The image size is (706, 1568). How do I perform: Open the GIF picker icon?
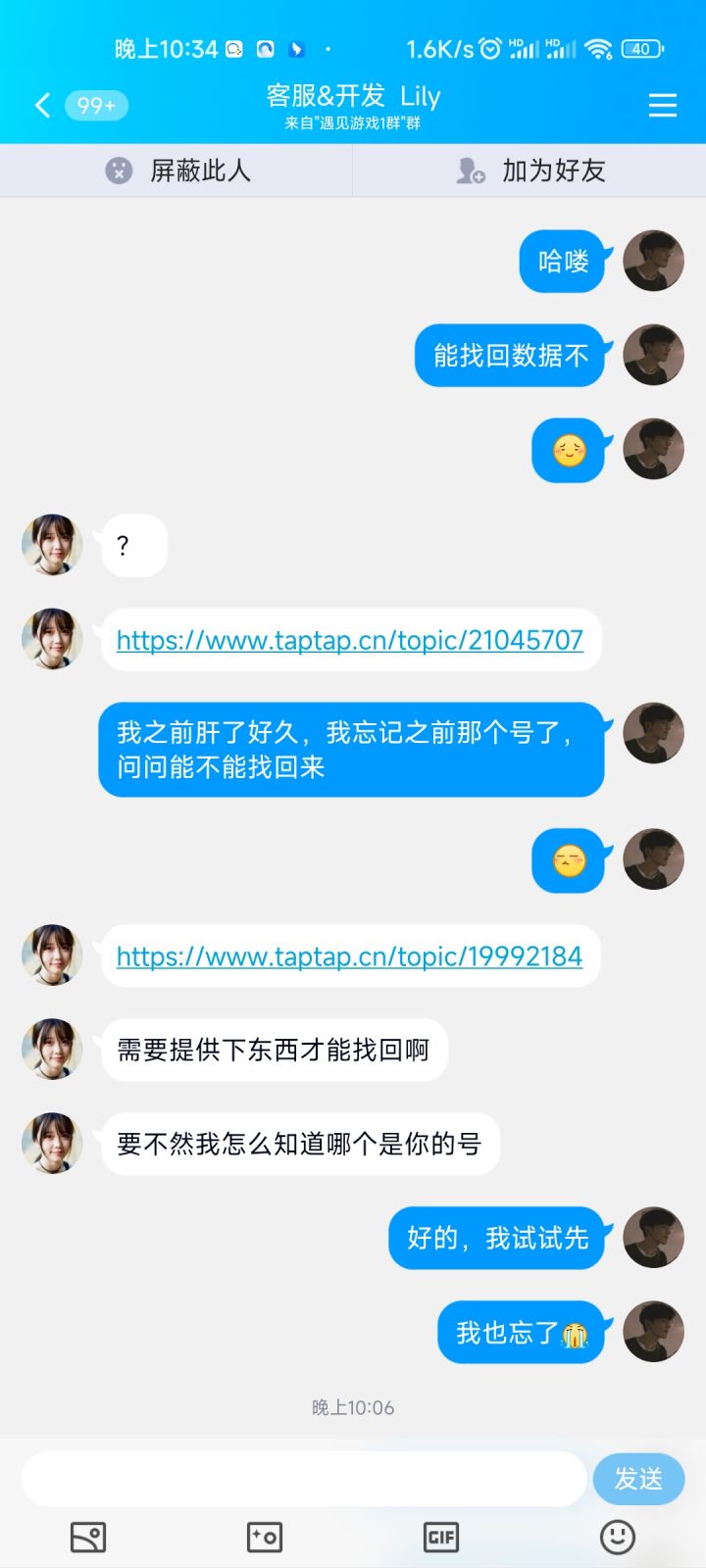tap(441, 1537)
